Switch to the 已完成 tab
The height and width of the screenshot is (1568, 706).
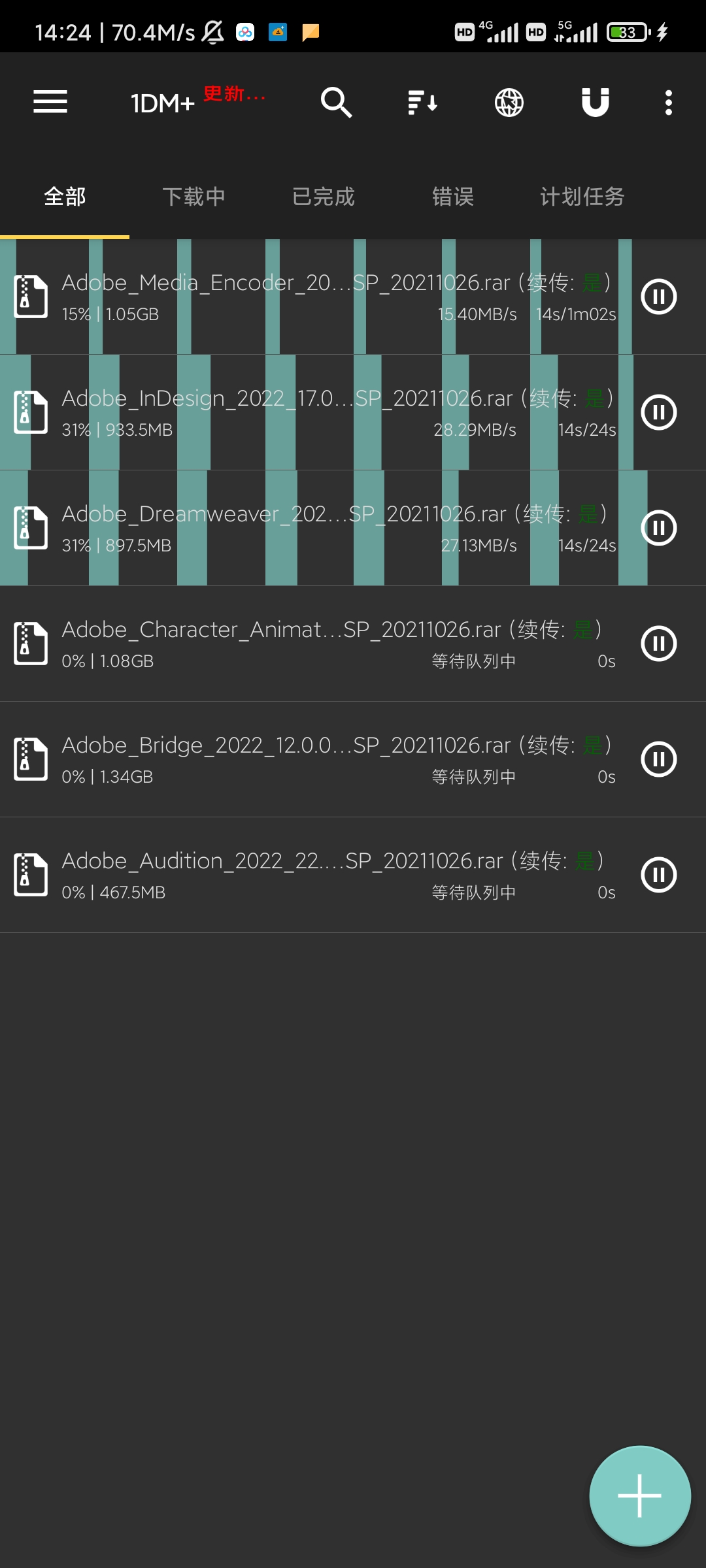pyautogui.click(x=324, y=197)
